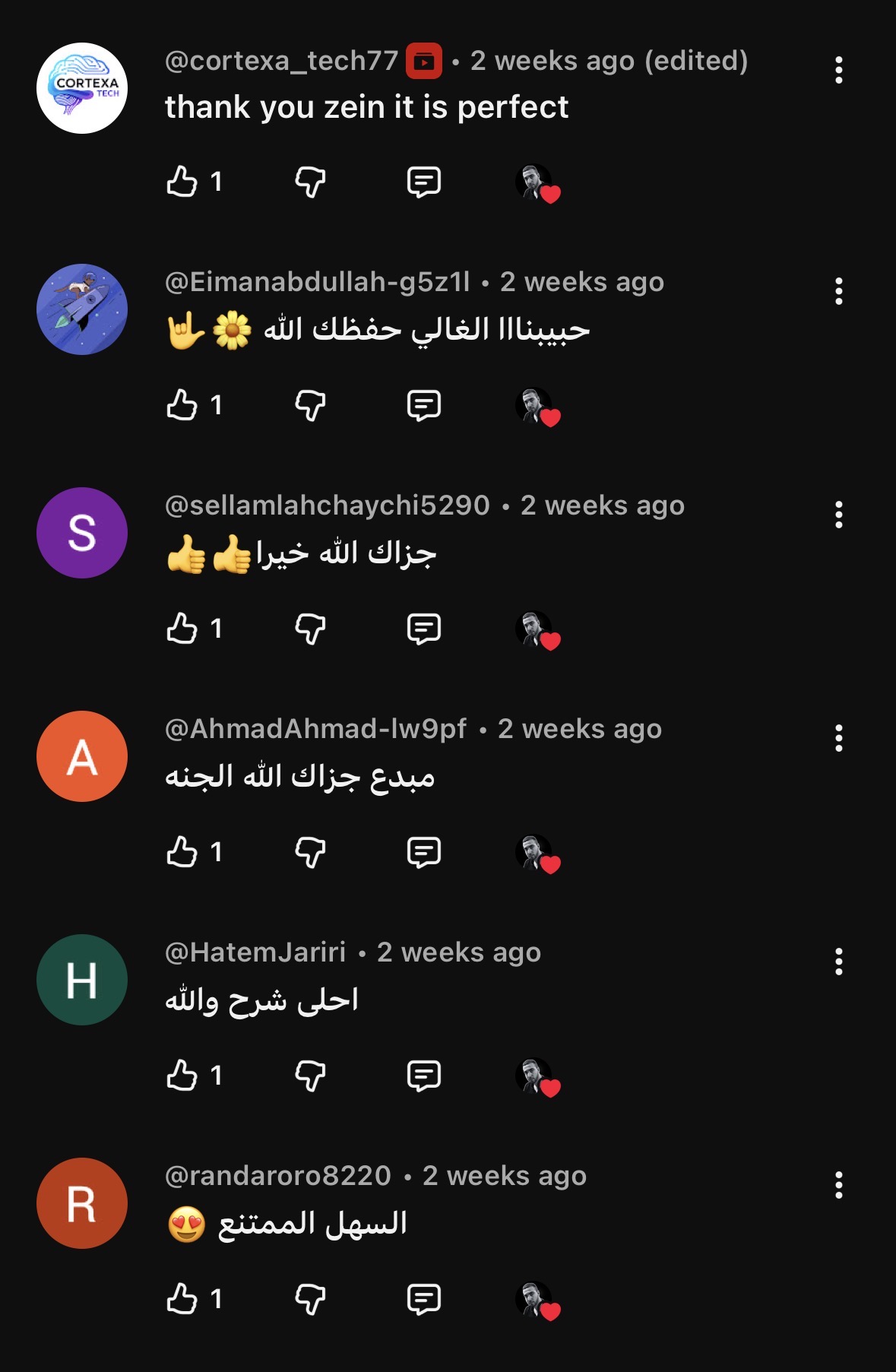Open options menu for @cortexa_tech77's comment
Screen dimensions: 896x1372
click(838, 70)
